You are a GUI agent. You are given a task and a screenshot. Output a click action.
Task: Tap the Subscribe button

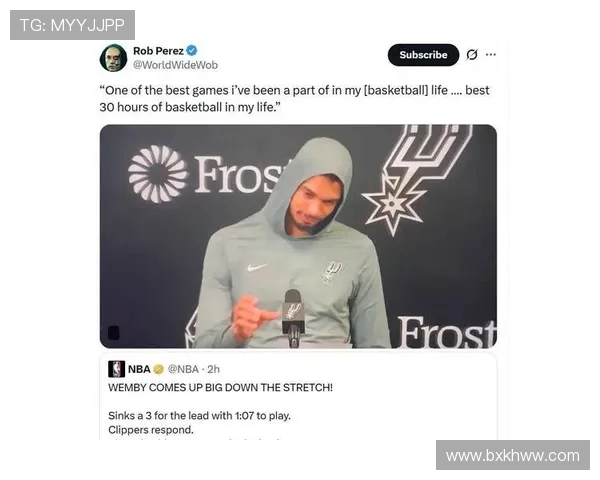(423, 55)
